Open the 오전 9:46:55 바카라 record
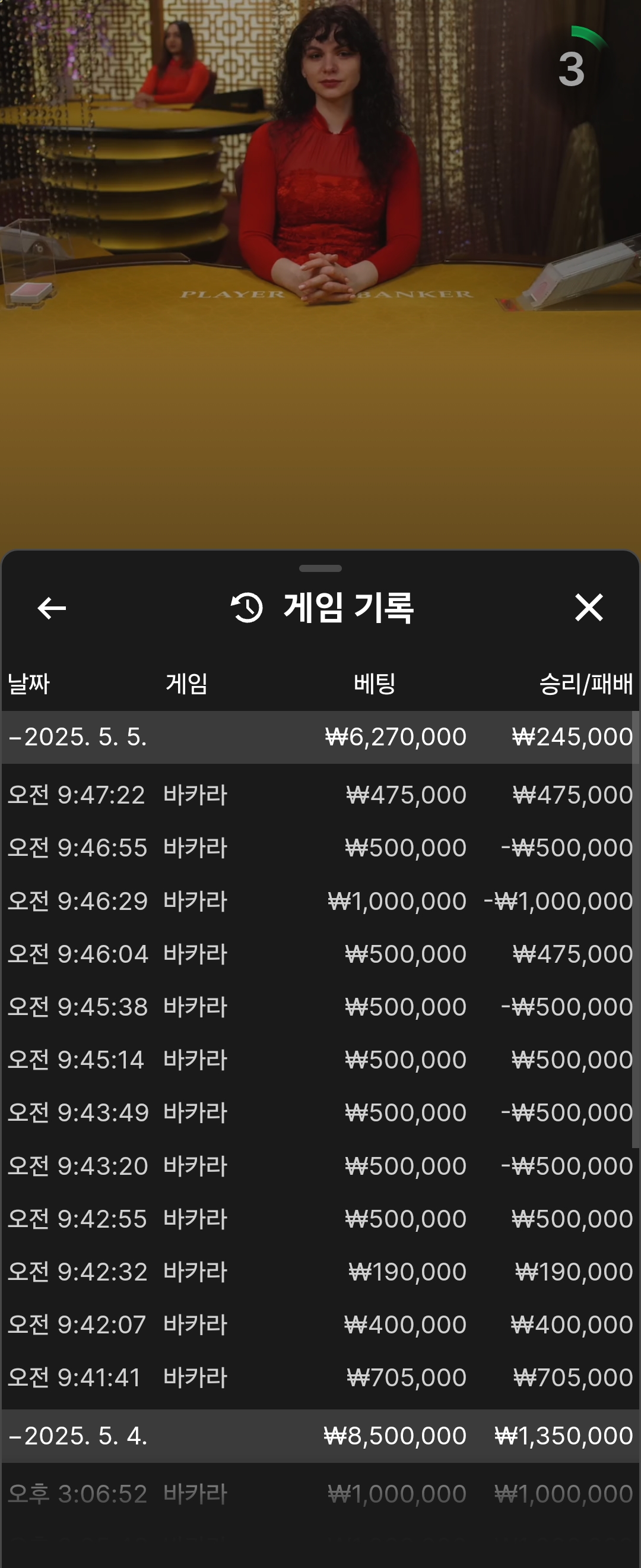 pyautogui.click(x=319, y=848)
